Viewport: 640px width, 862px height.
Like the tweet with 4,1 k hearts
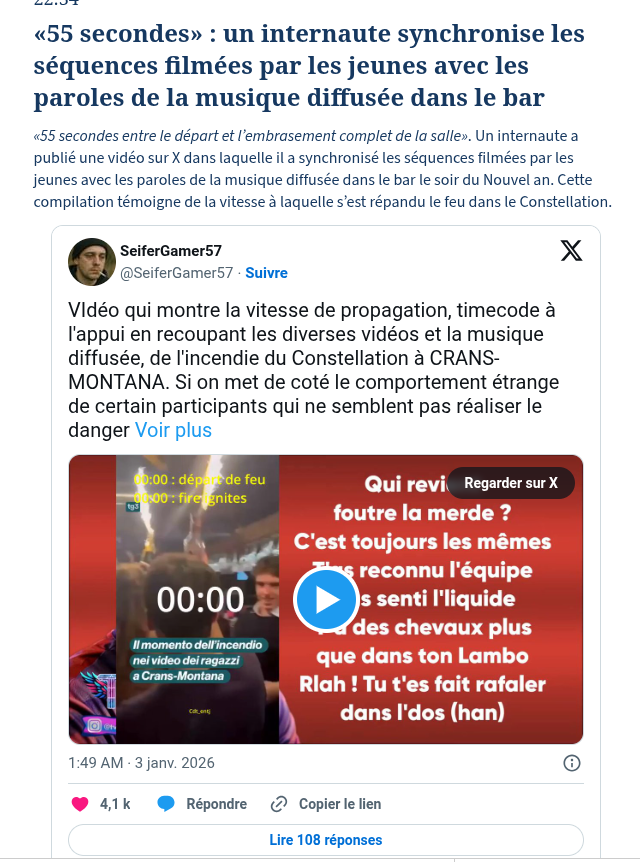click(x=81, y=804)
